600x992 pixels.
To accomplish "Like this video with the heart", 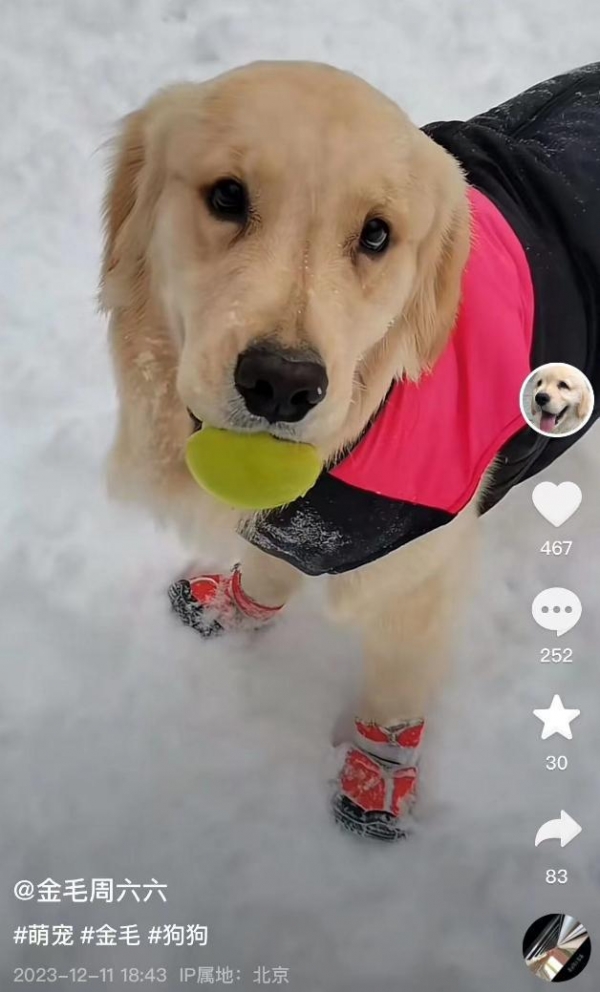I will (557, 503).
